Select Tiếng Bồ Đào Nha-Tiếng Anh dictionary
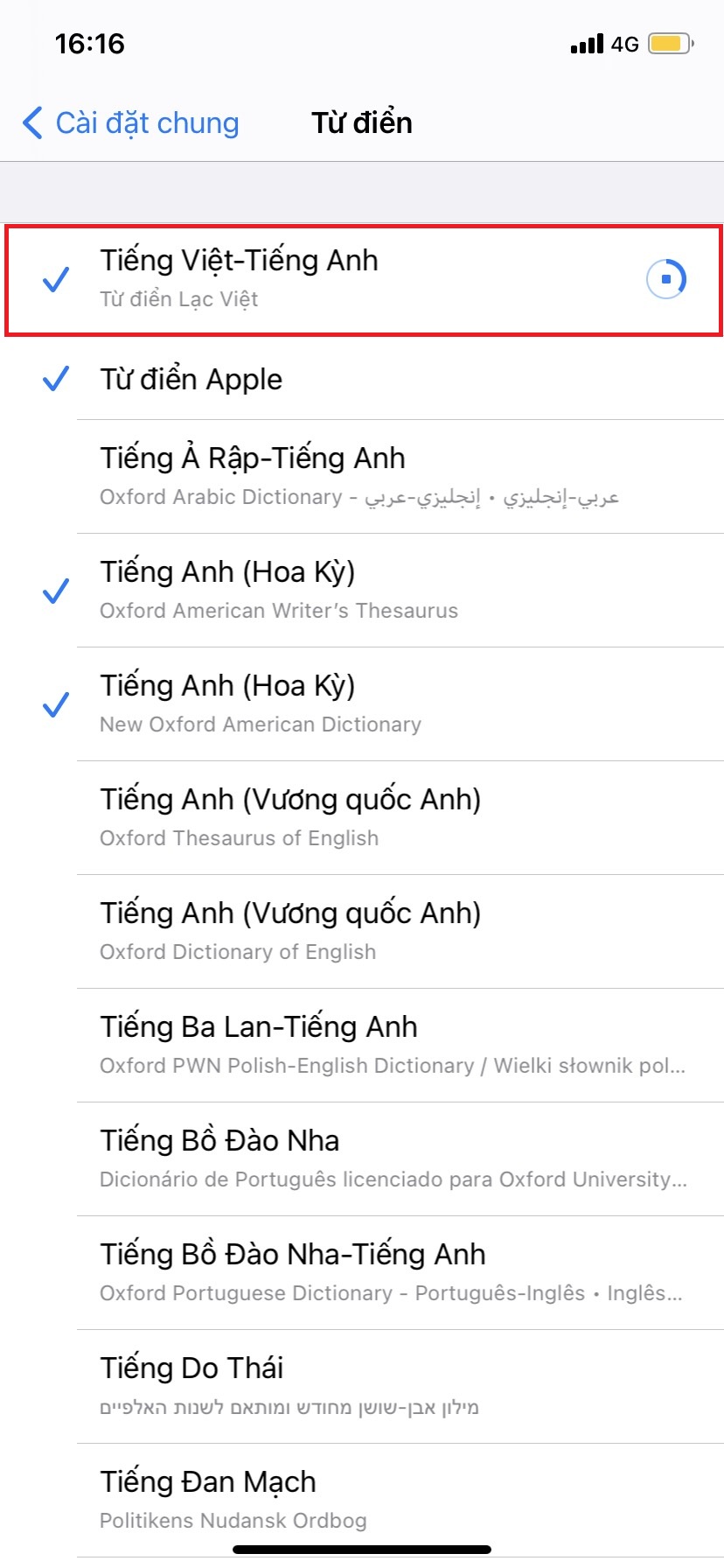 pyautogui.click(x=362, y=1273)
